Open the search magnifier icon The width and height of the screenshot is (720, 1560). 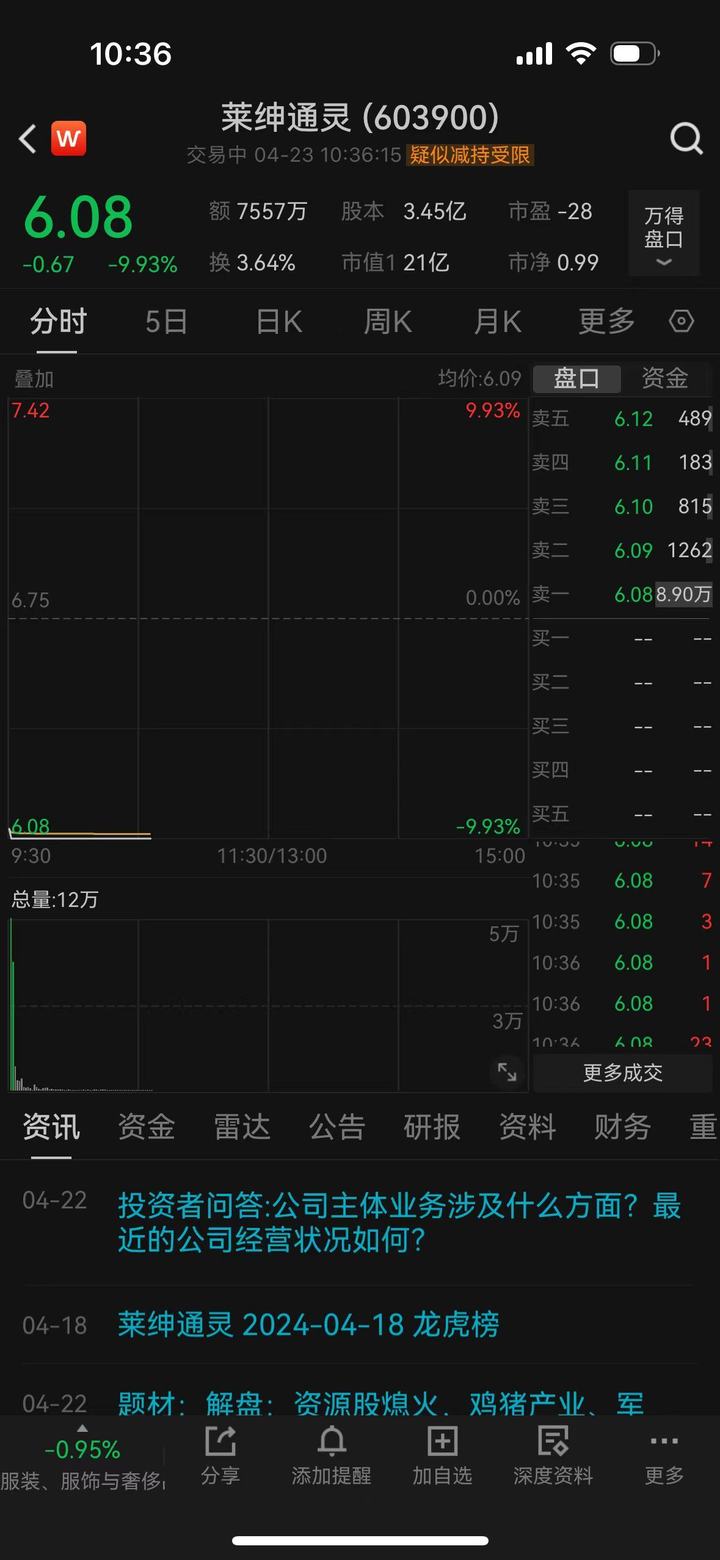[x=686, y=139]
